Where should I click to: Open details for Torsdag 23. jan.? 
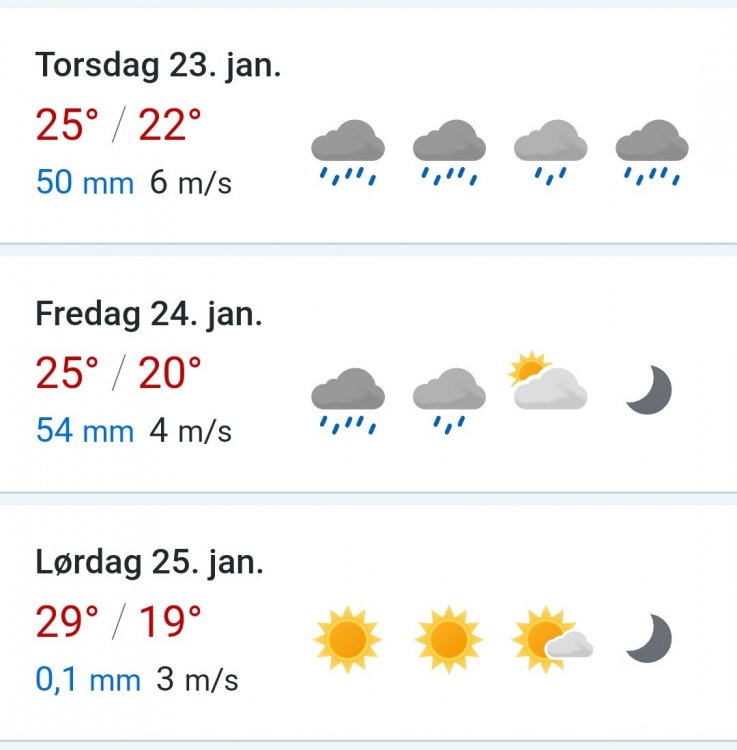pyautogui.click(x=160, y=68)
